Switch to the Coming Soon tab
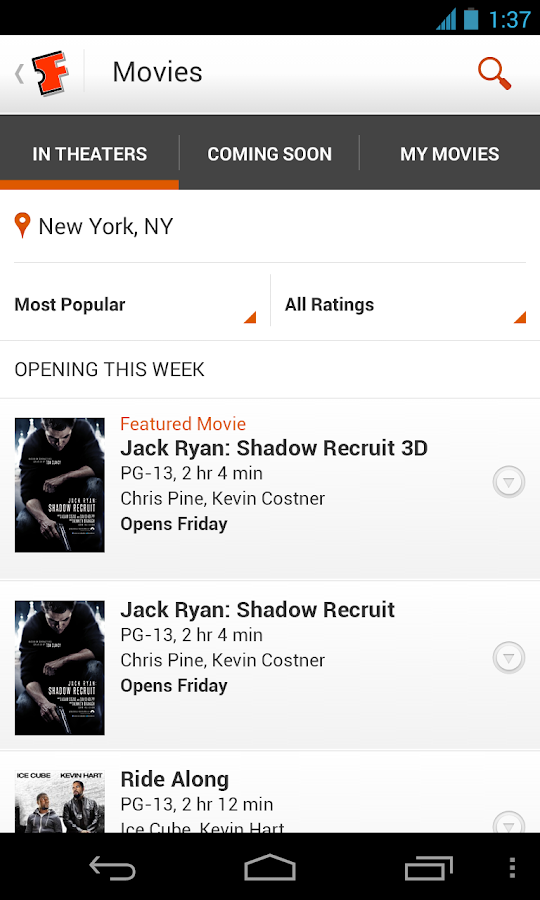 pyautogui.click(x=269, y=154)
